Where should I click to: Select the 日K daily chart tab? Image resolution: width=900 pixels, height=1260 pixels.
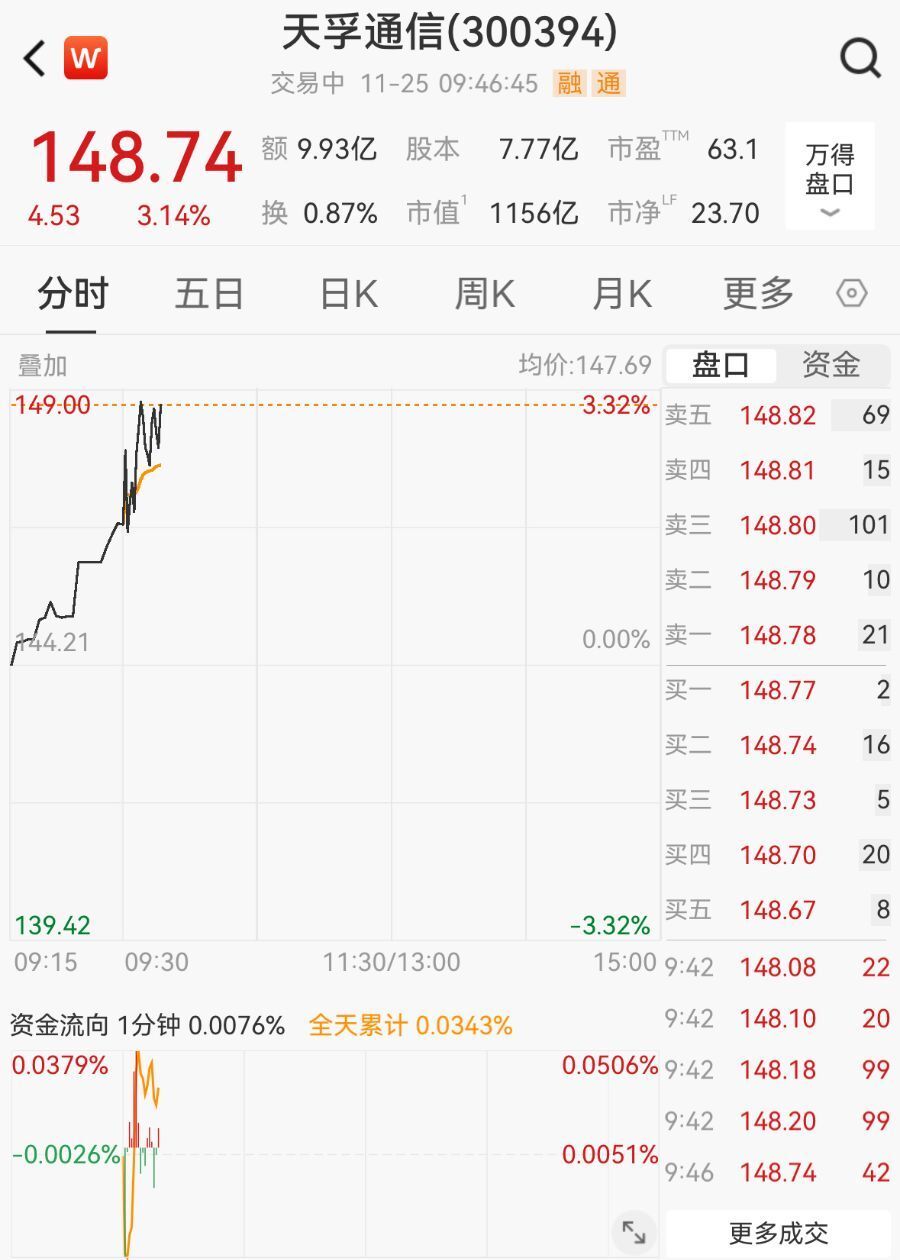pos(346,292)
